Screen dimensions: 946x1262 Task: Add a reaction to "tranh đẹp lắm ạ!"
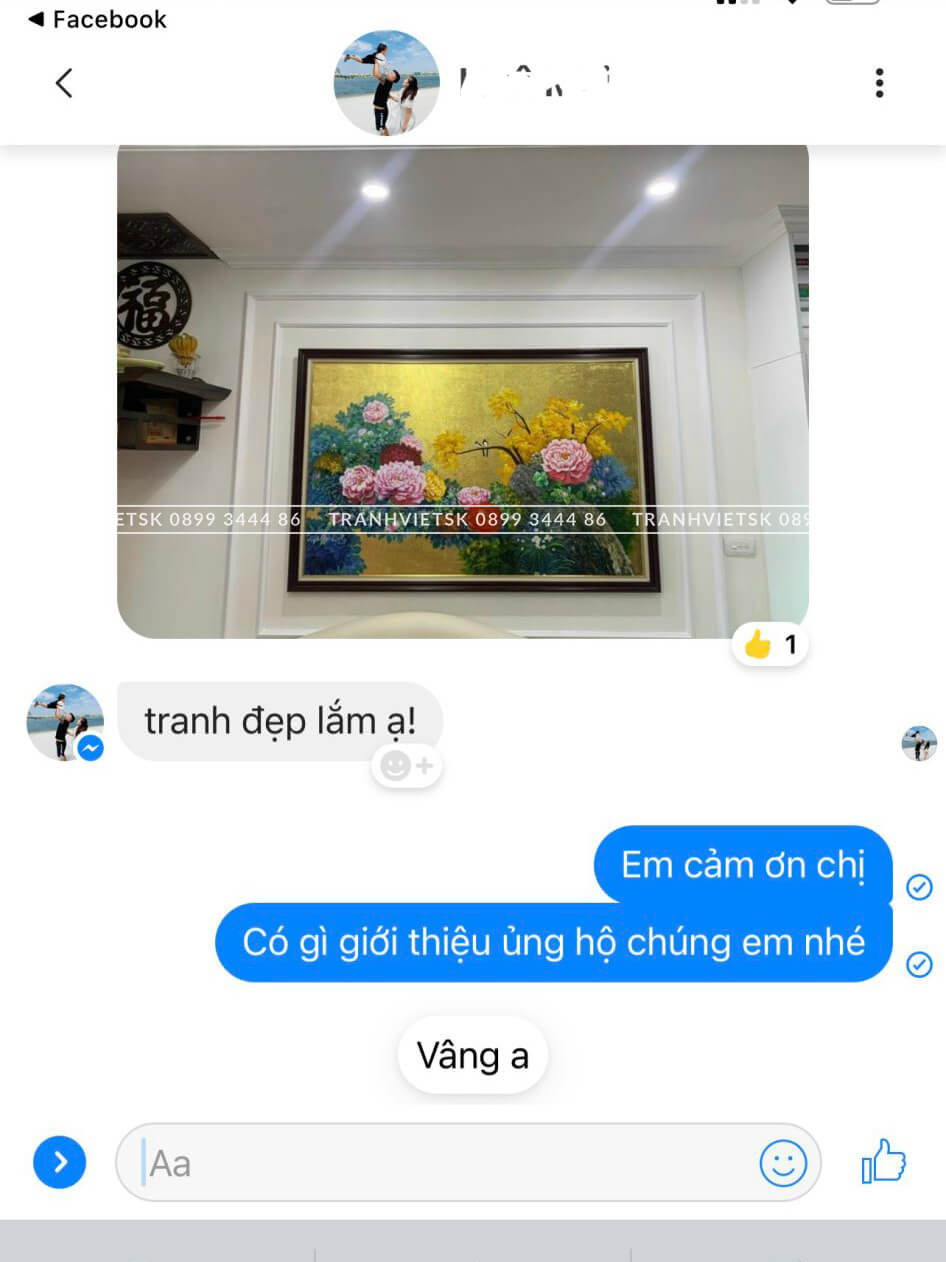pyautogui.click(x=406, y=766)
